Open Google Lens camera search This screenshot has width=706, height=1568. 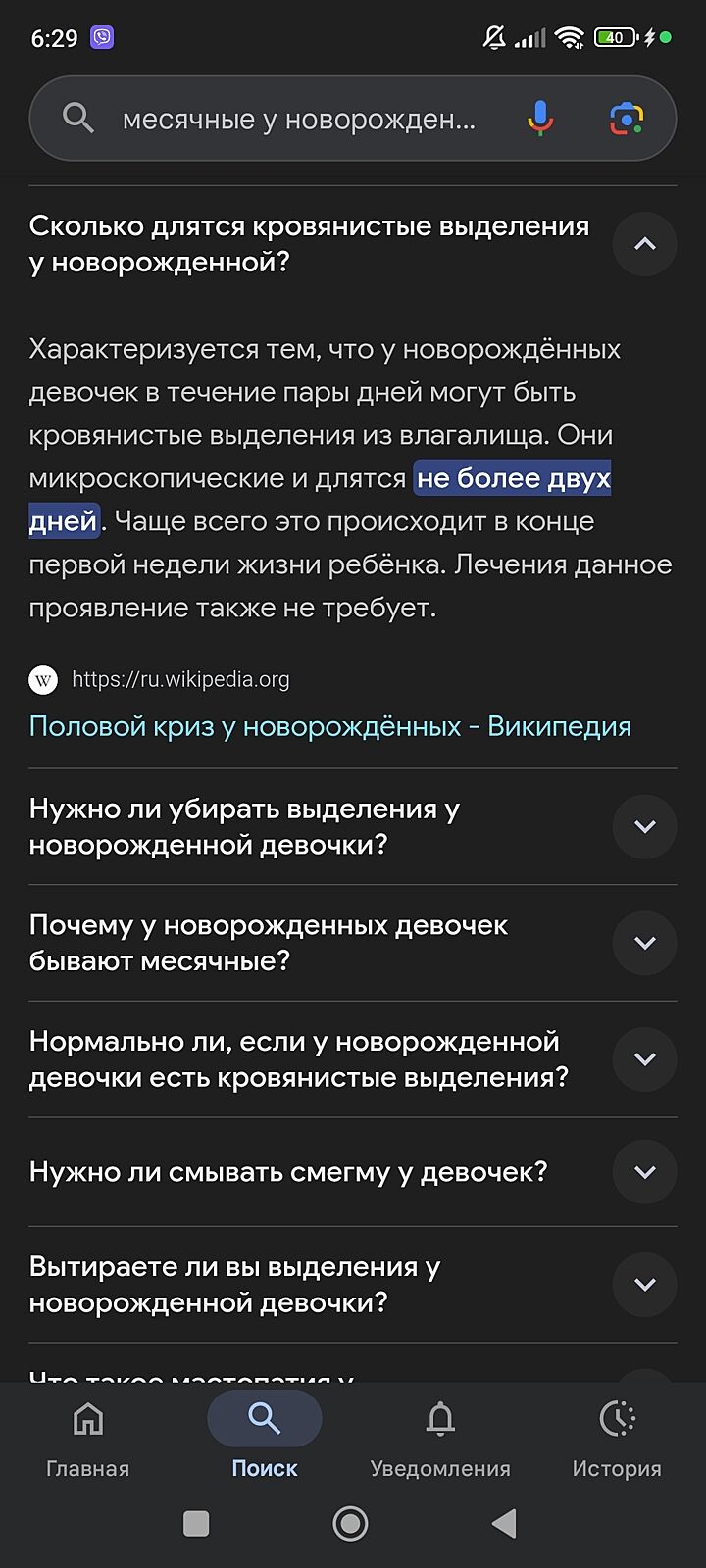pyautogui.click(x=626, y=119)
